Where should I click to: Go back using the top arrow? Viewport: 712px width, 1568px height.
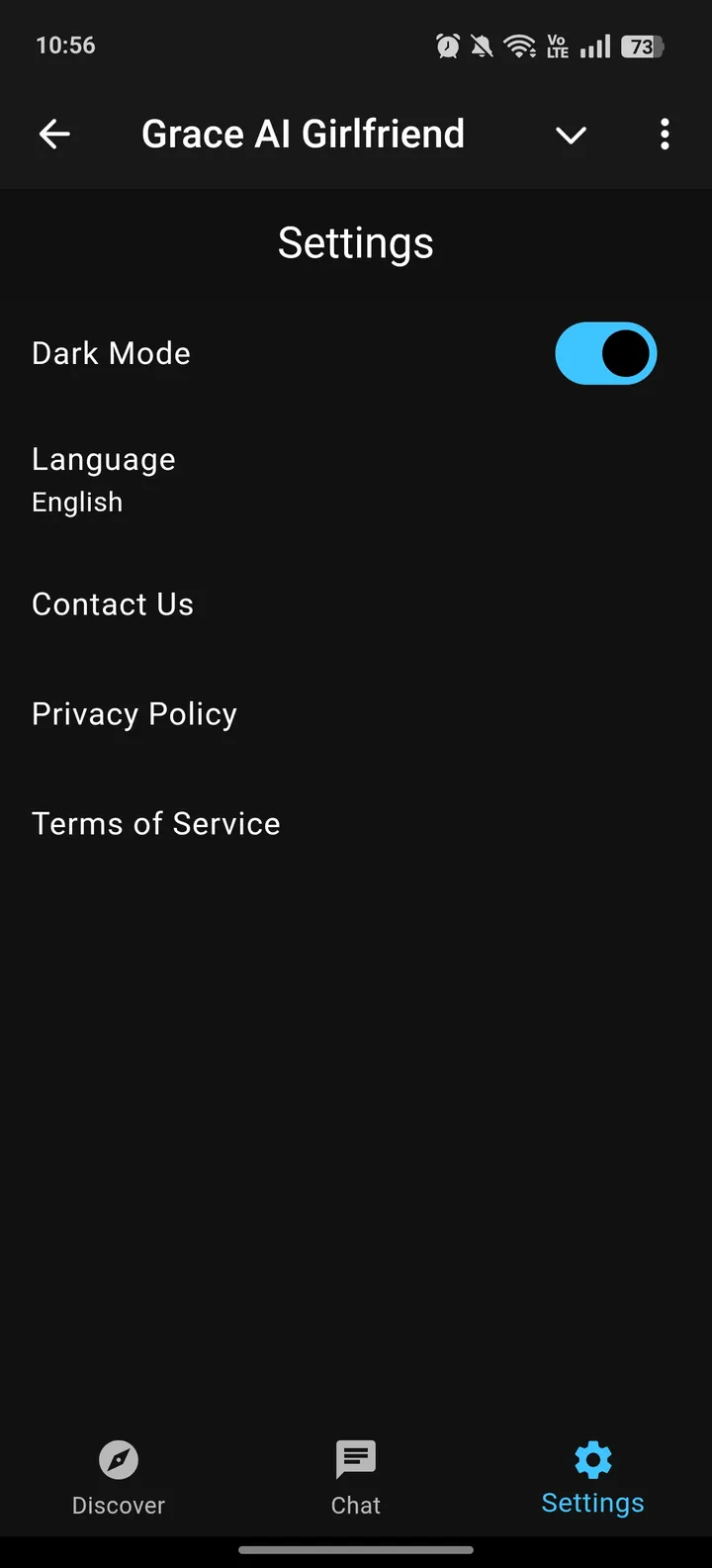[54, 134]
